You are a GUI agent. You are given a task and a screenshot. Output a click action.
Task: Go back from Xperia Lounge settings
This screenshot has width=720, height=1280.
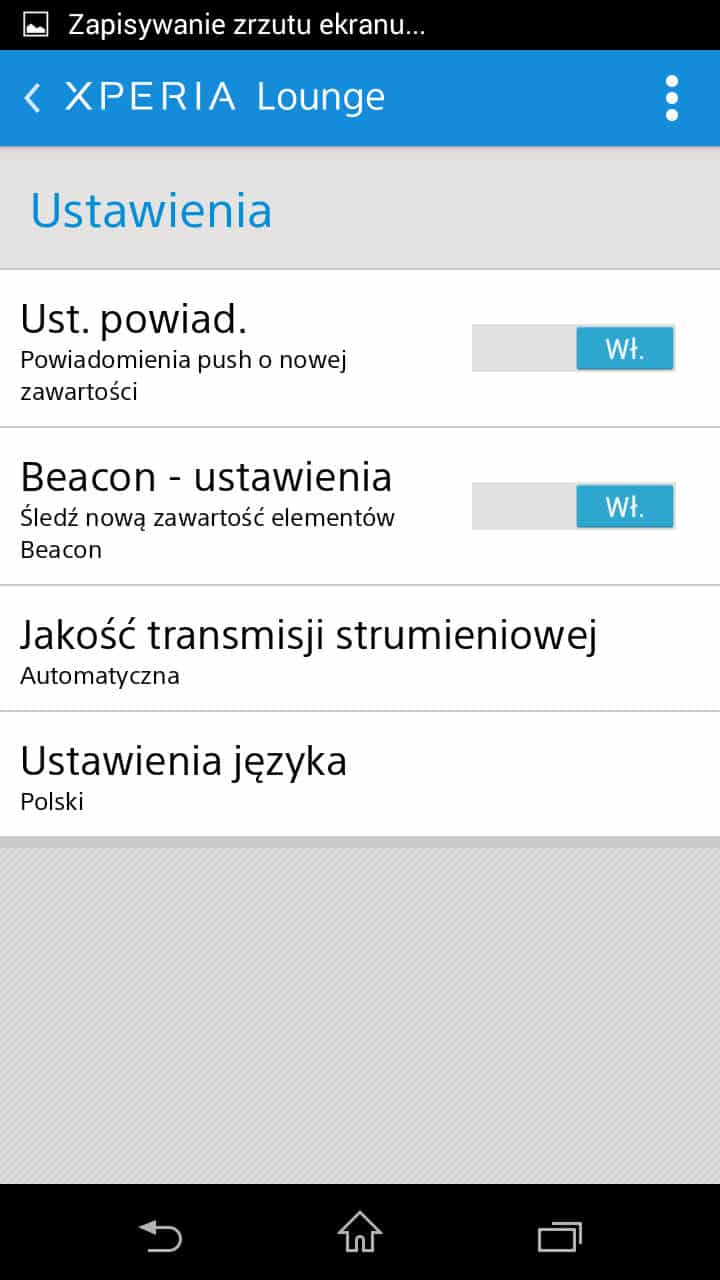(x=33, y=98)
